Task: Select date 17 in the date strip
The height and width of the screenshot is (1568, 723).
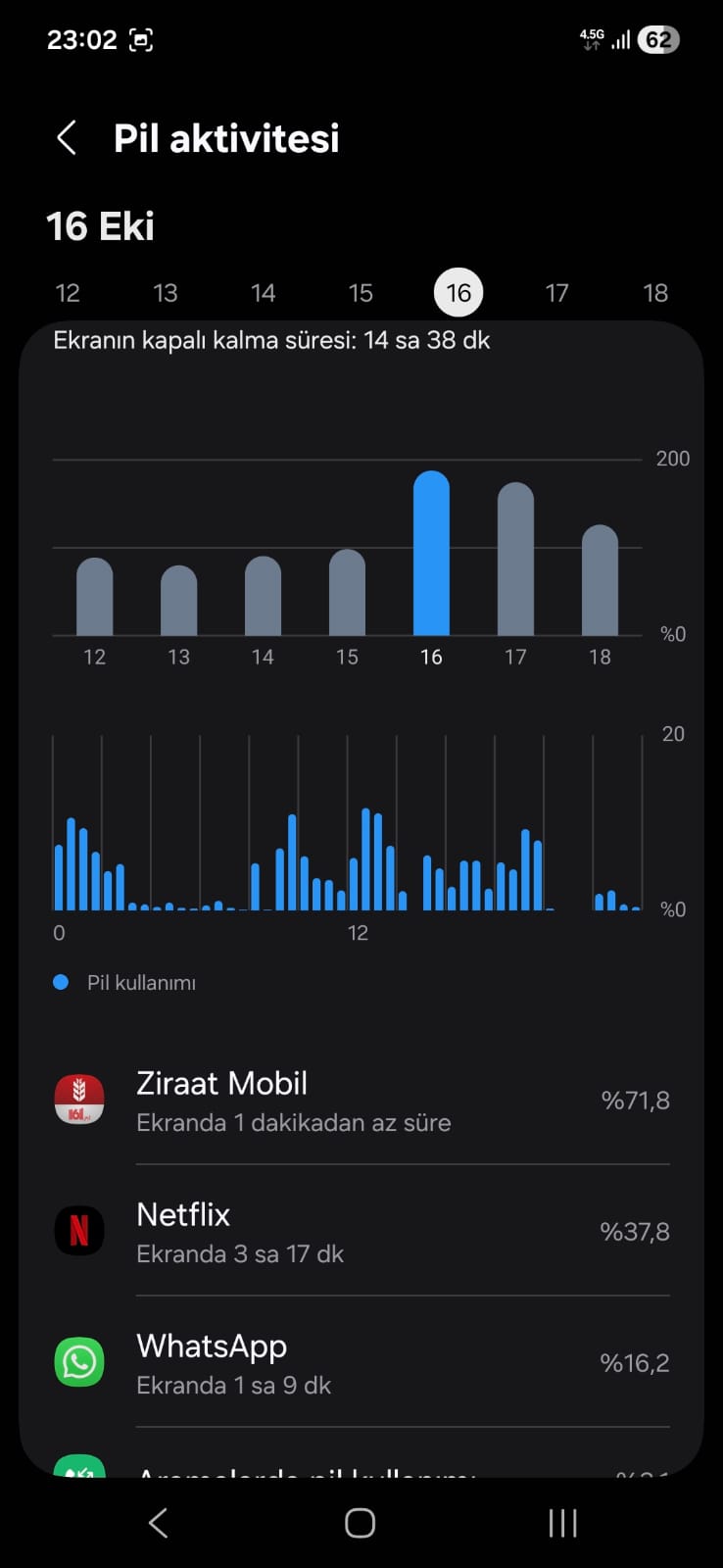Action: click(x=556, y=293)
